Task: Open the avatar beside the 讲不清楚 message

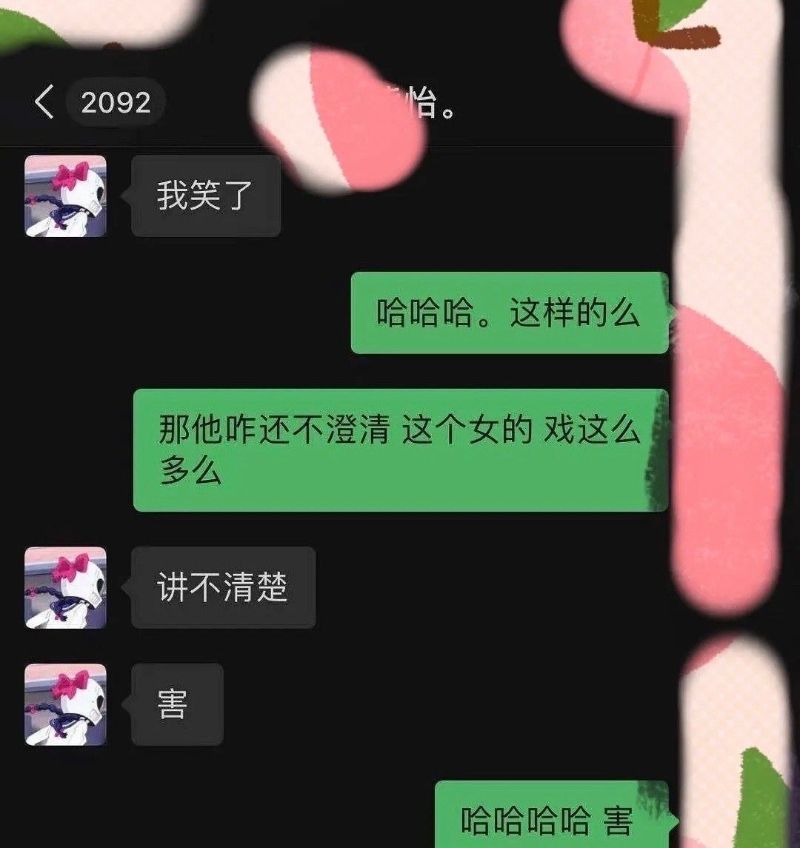Action: (x=66, y=588)
